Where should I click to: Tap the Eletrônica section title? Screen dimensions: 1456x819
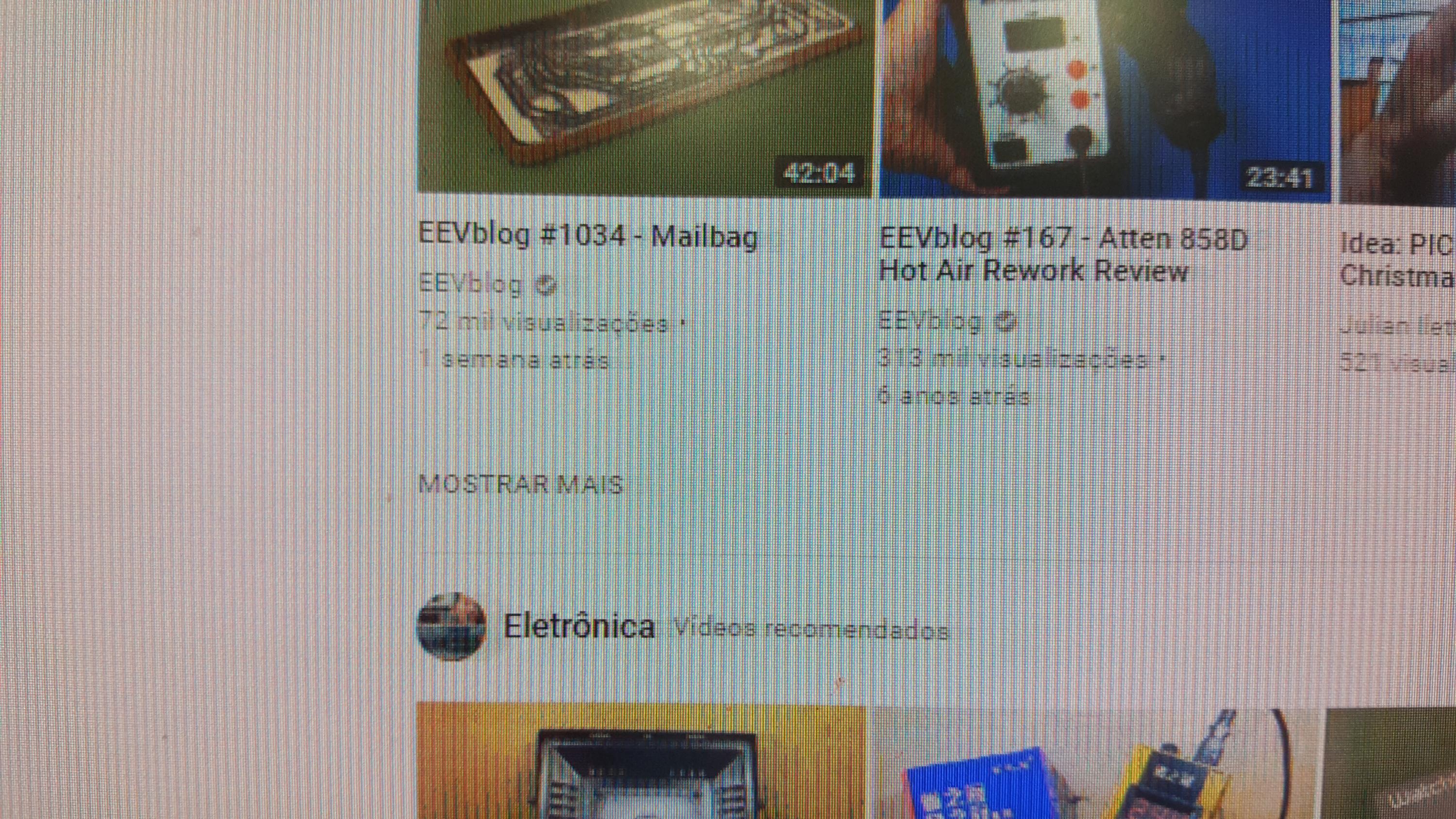click(x=579, y=626)
